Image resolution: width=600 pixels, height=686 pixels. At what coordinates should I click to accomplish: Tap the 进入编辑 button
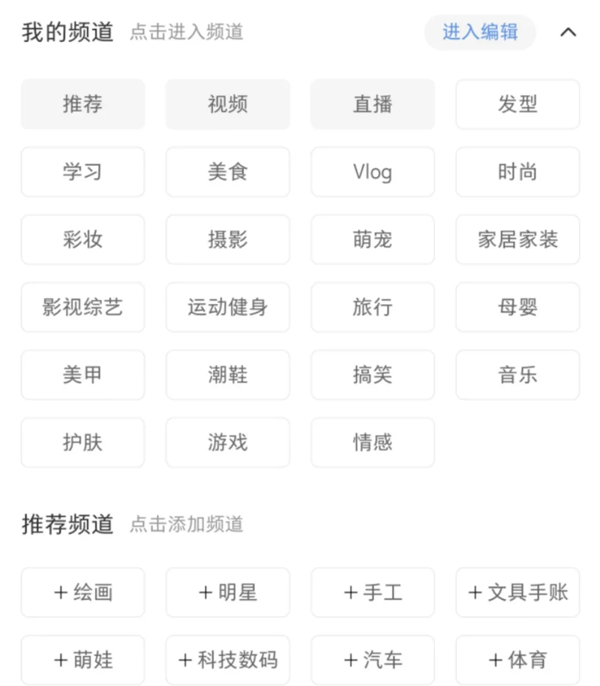click(x=480, y=32)
